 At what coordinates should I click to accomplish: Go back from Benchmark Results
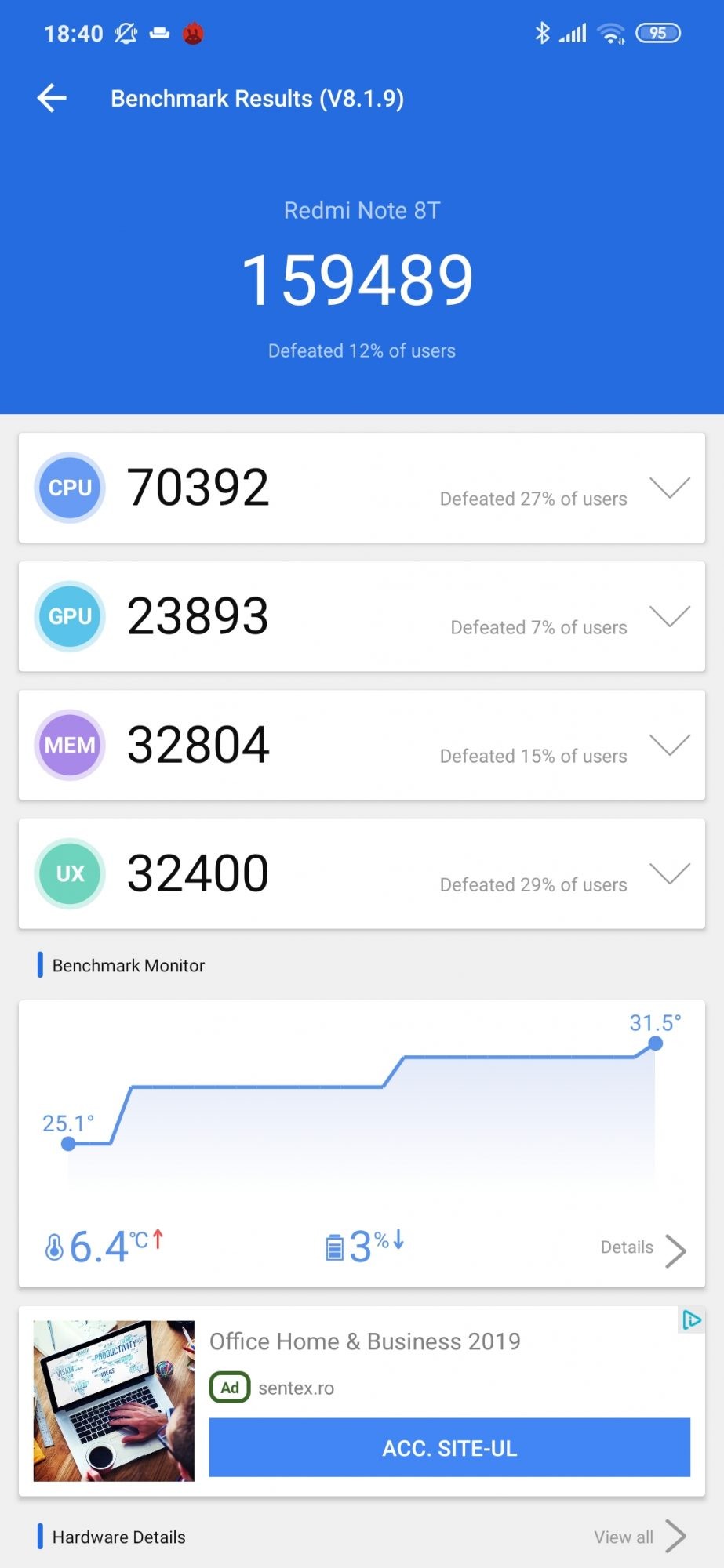52,98
